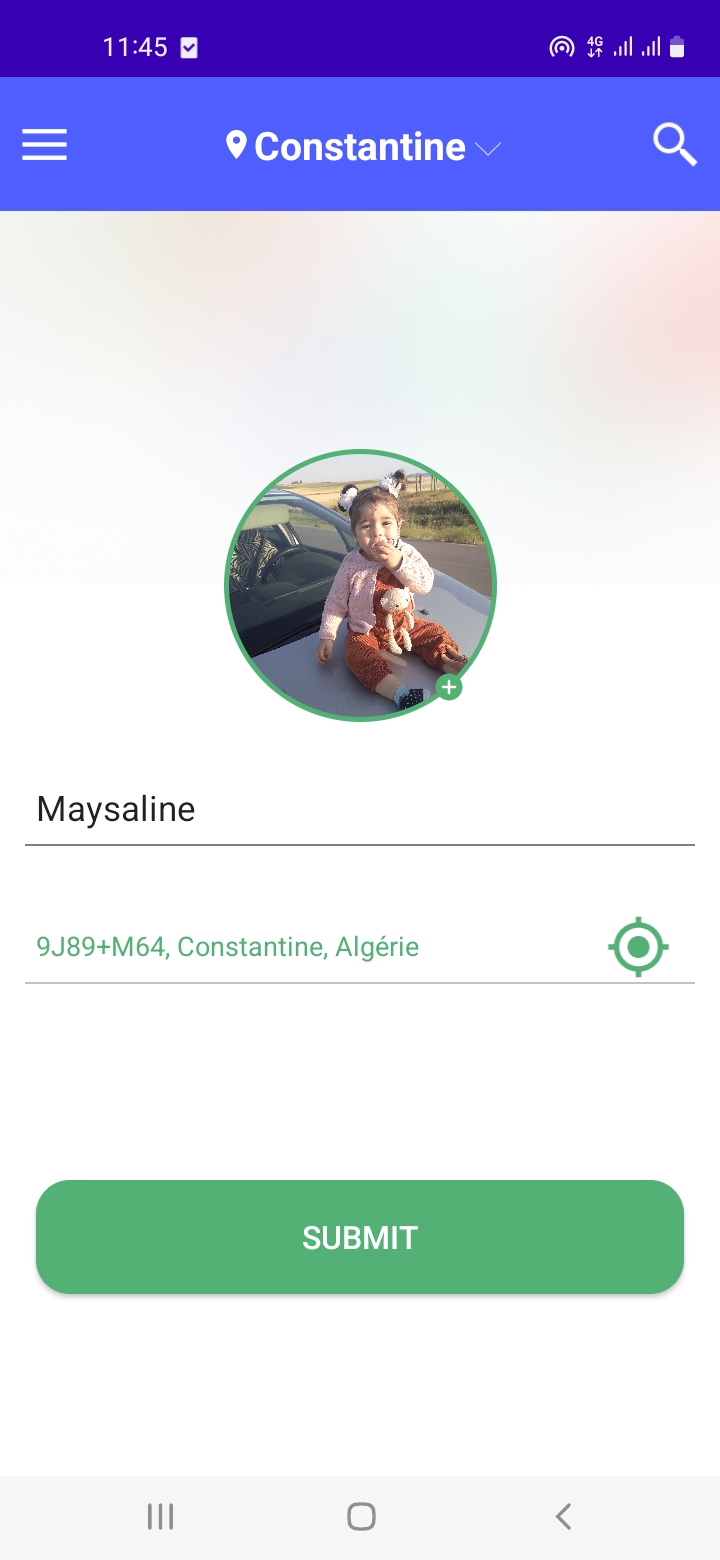Tap the plus badge to change photo

pyautogui.click(x=449, y=687)
